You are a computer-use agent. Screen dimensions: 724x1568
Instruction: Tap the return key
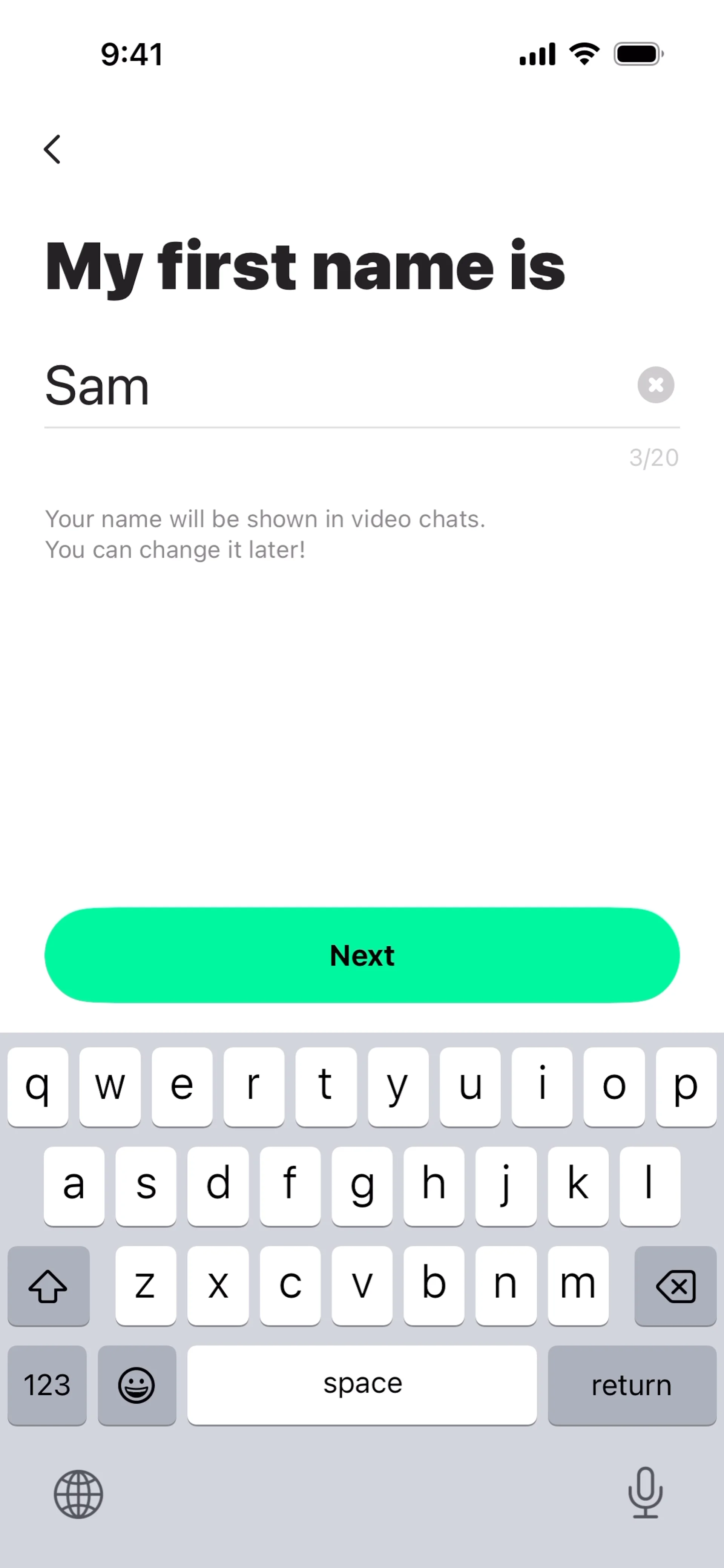point(632,1385)
